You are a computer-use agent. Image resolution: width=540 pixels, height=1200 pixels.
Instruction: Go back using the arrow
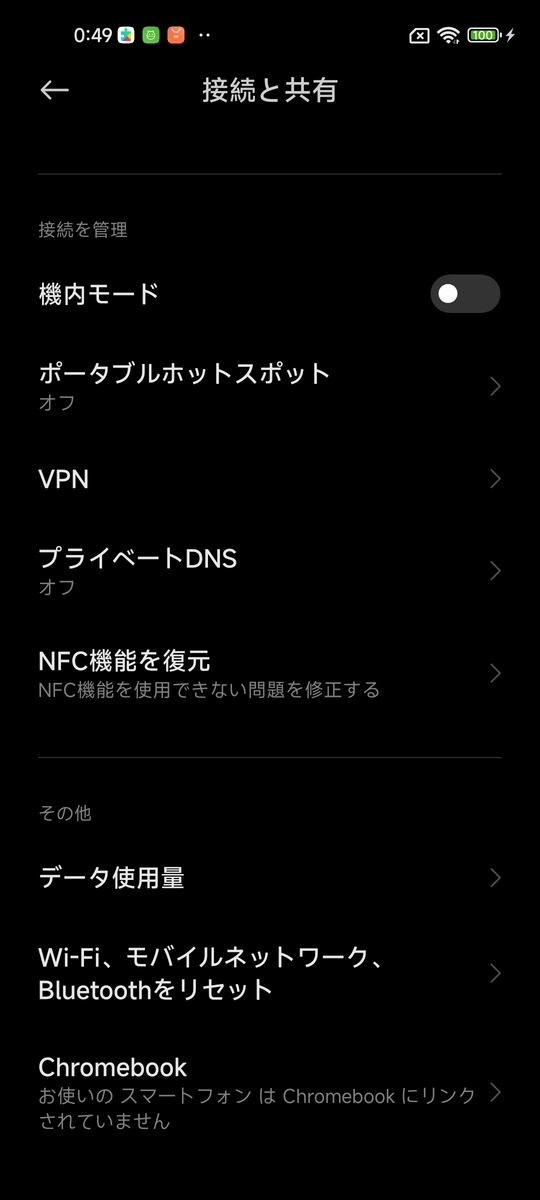point(54,90)
